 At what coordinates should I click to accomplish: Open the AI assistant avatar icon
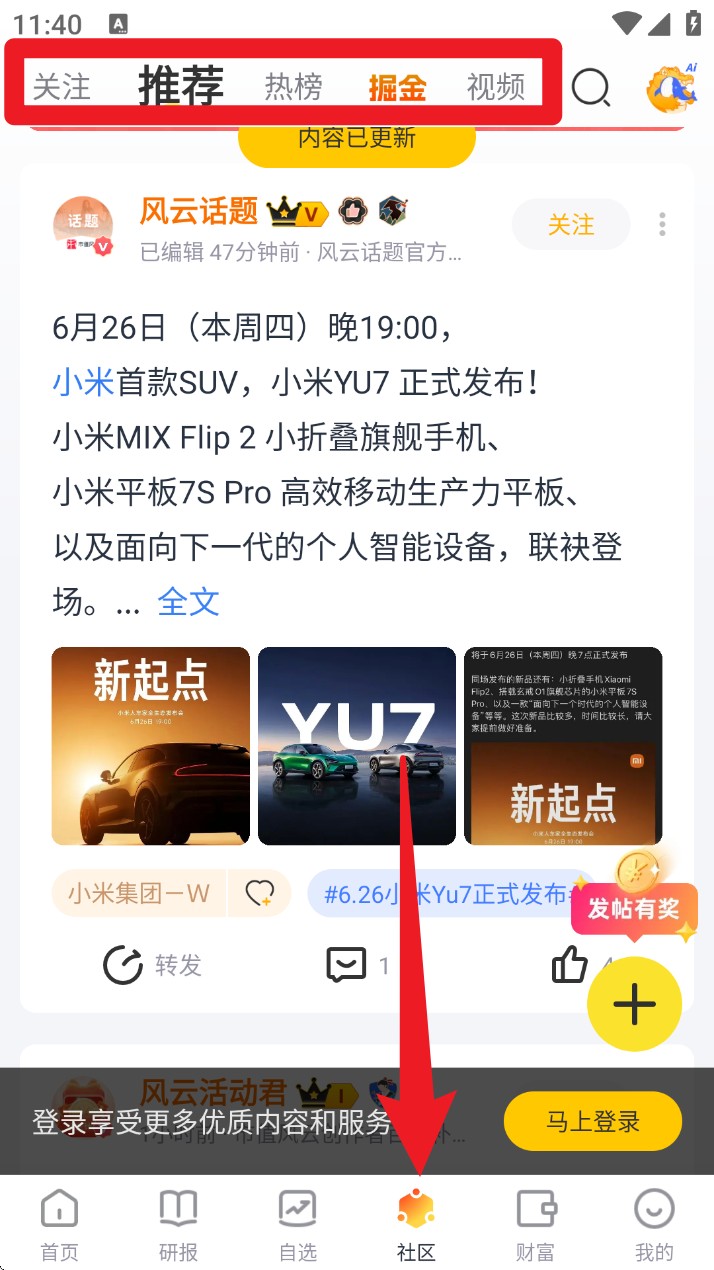click(x=671, y=88)
